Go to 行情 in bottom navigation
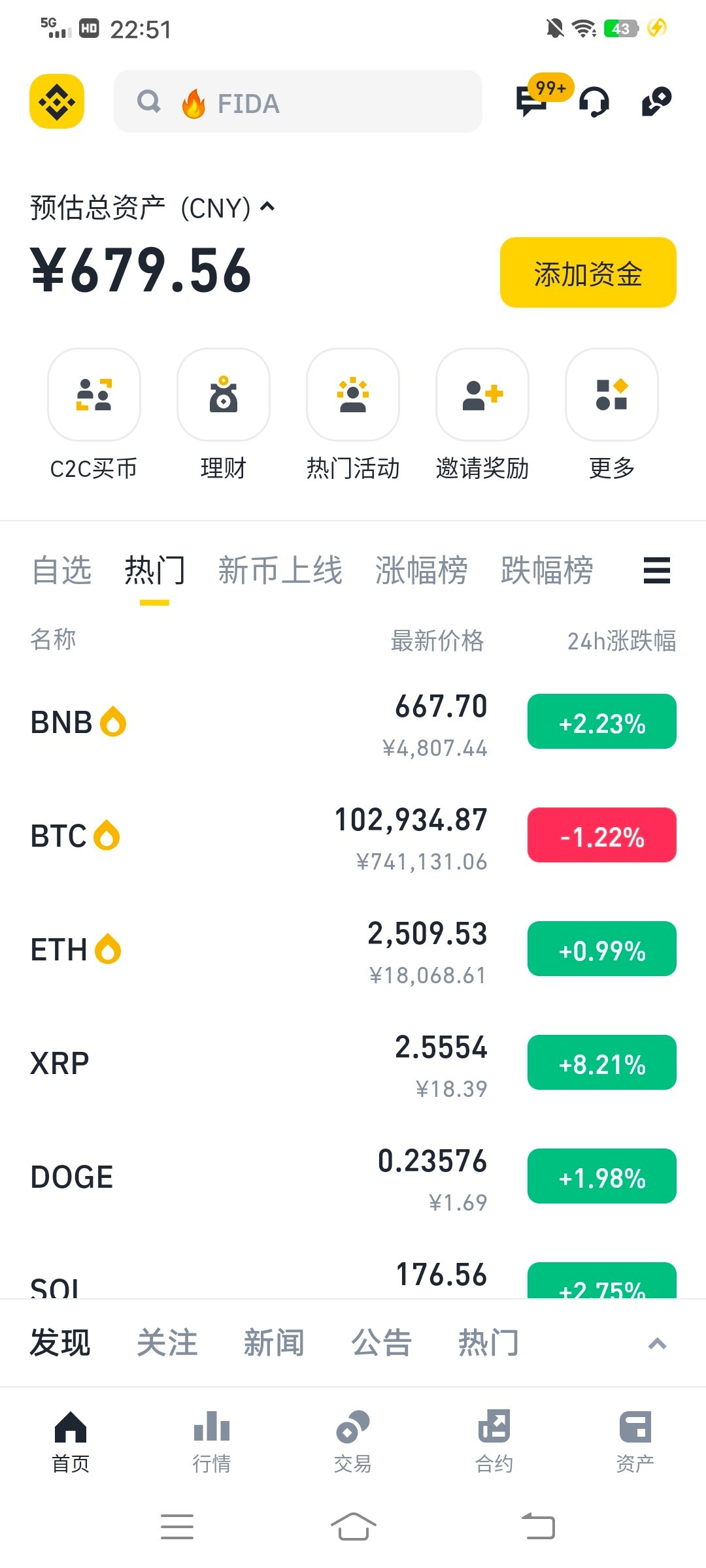The width and height of the screenshot is (706, 1568). pyautogui.click(x=212, y=1441)
